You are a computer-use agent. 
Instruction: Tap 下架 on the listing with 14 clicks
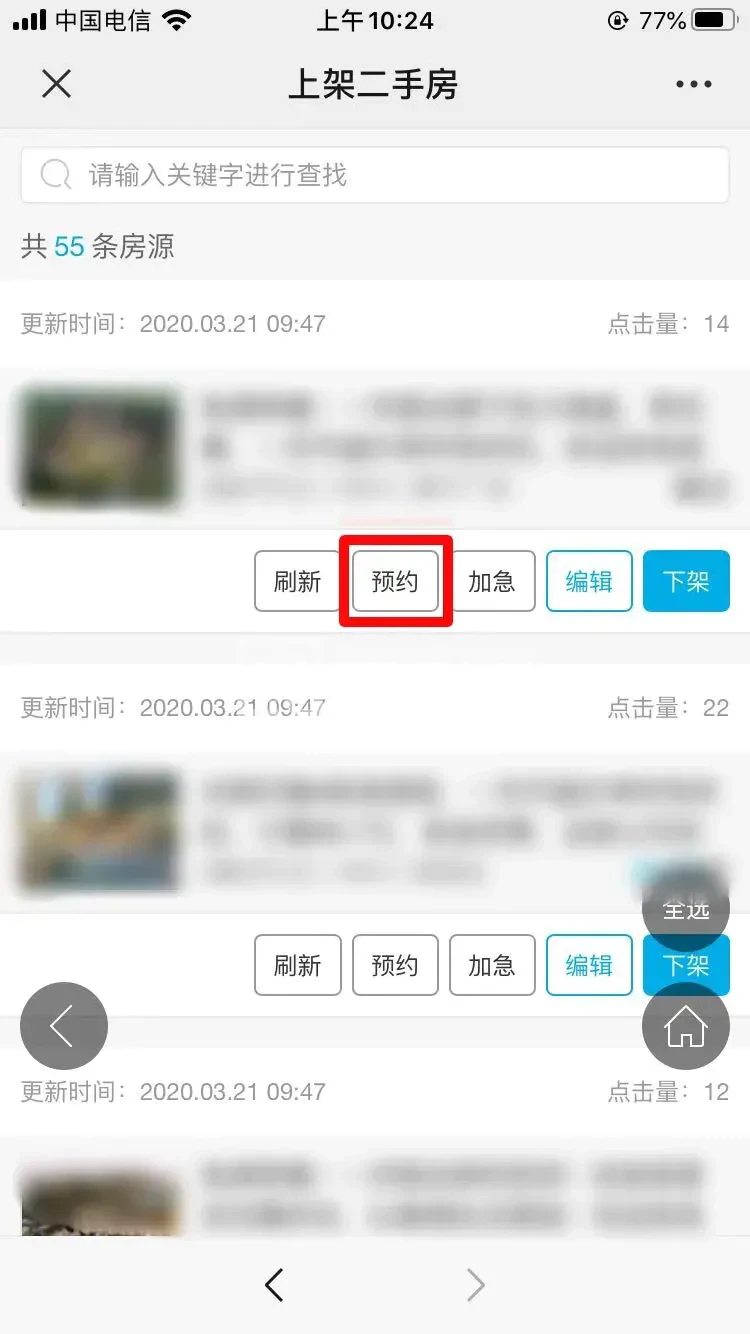pyautogui.click(x=686, y=581)
